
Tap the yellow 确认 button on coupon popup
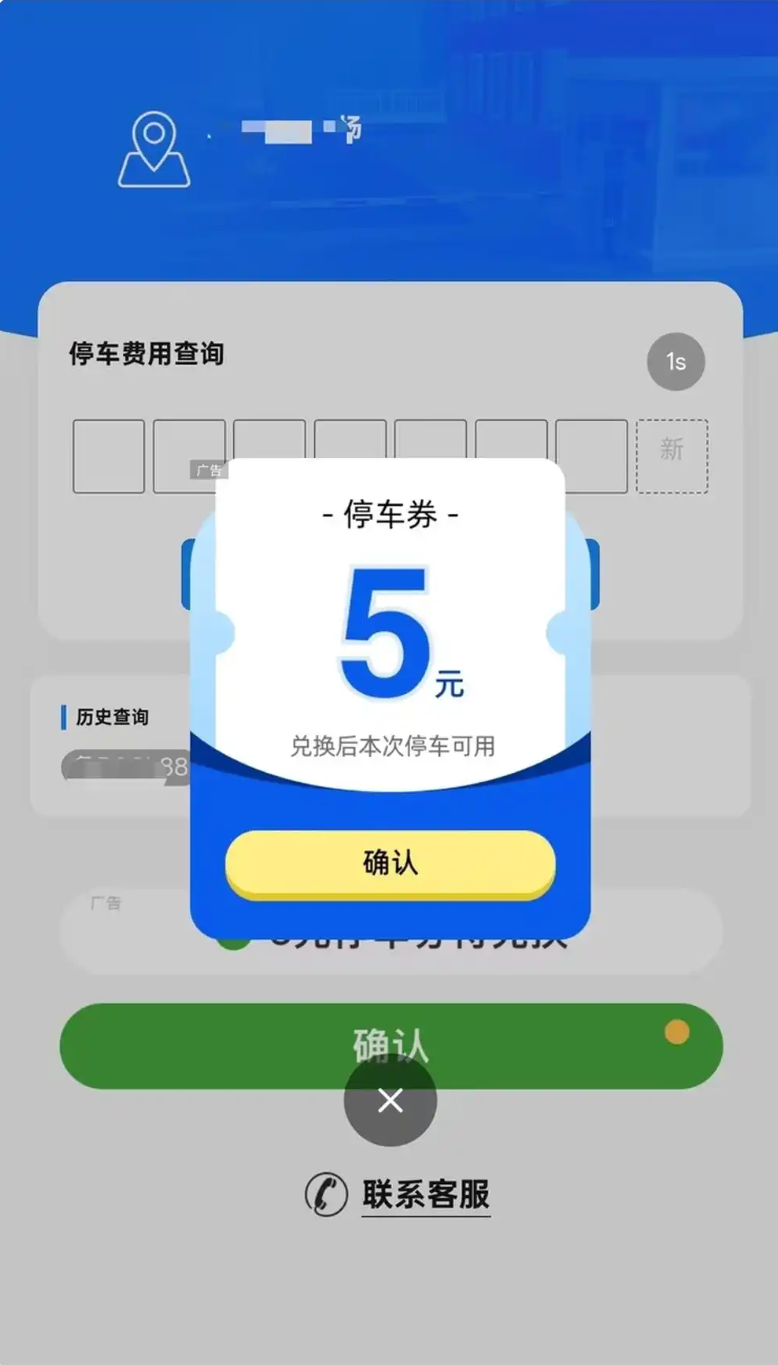tap(390, 863)
